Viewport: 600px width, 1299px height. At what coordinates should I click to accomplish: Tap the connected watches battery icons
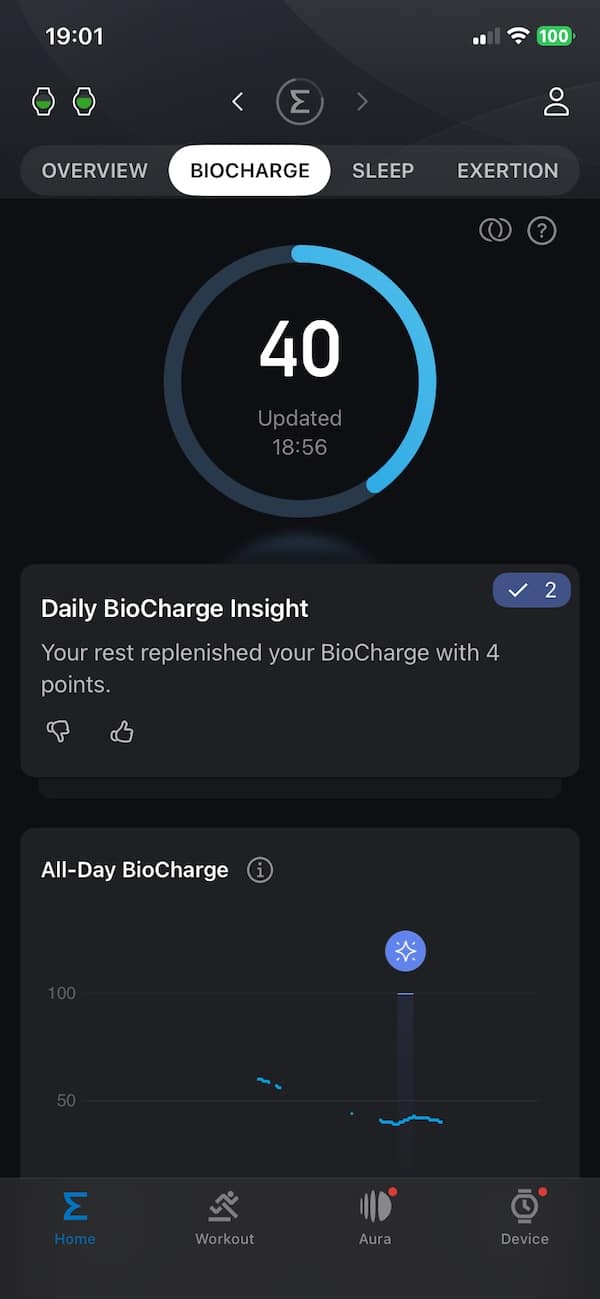click(x=64, y=101)
